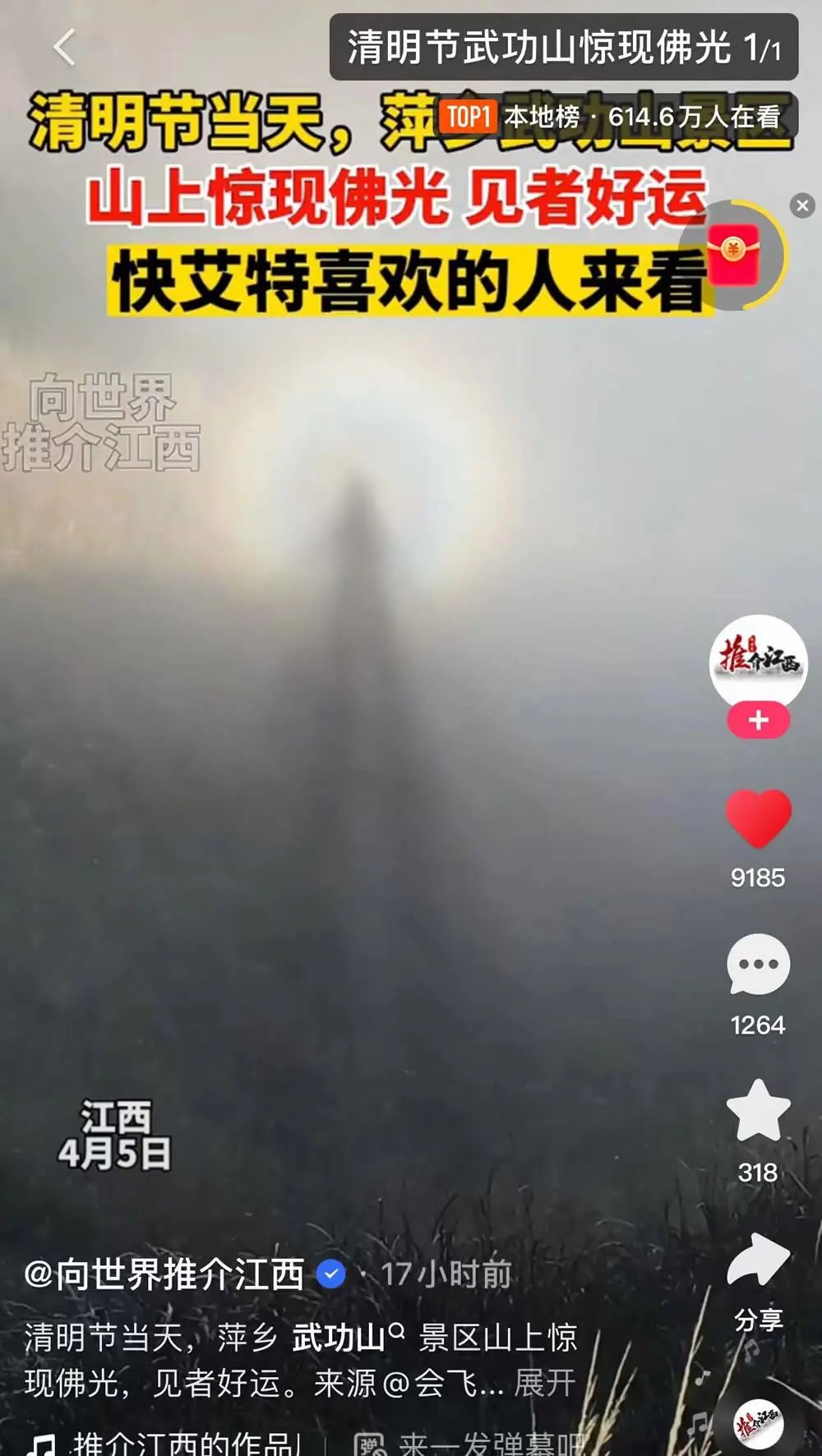Open 推介江西 profile avatar
The width and height of the screenshot is (822, 1456).
pyautogui.click(x=758, y=661)
